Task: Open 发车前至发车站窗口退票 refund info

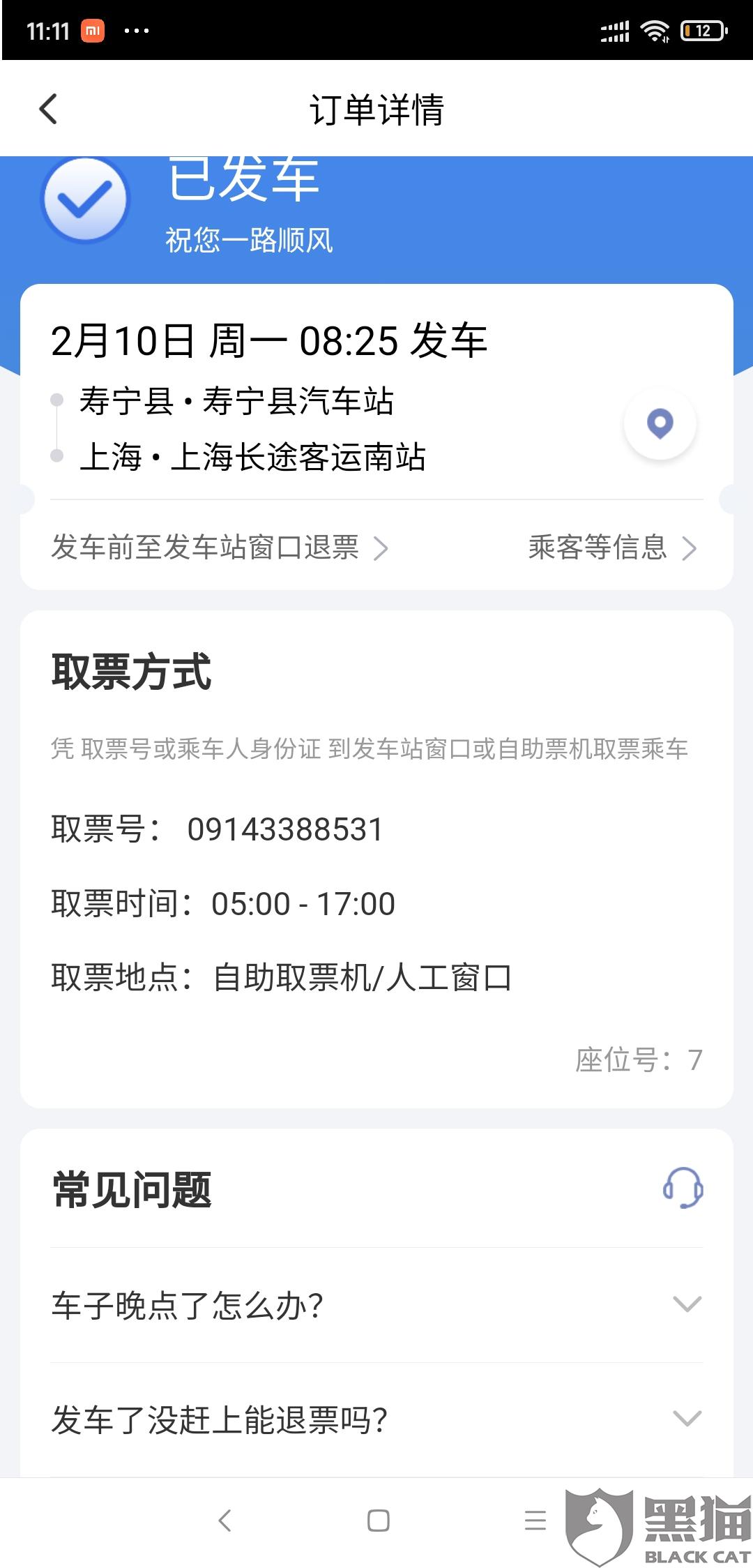Action: [219, 548]
